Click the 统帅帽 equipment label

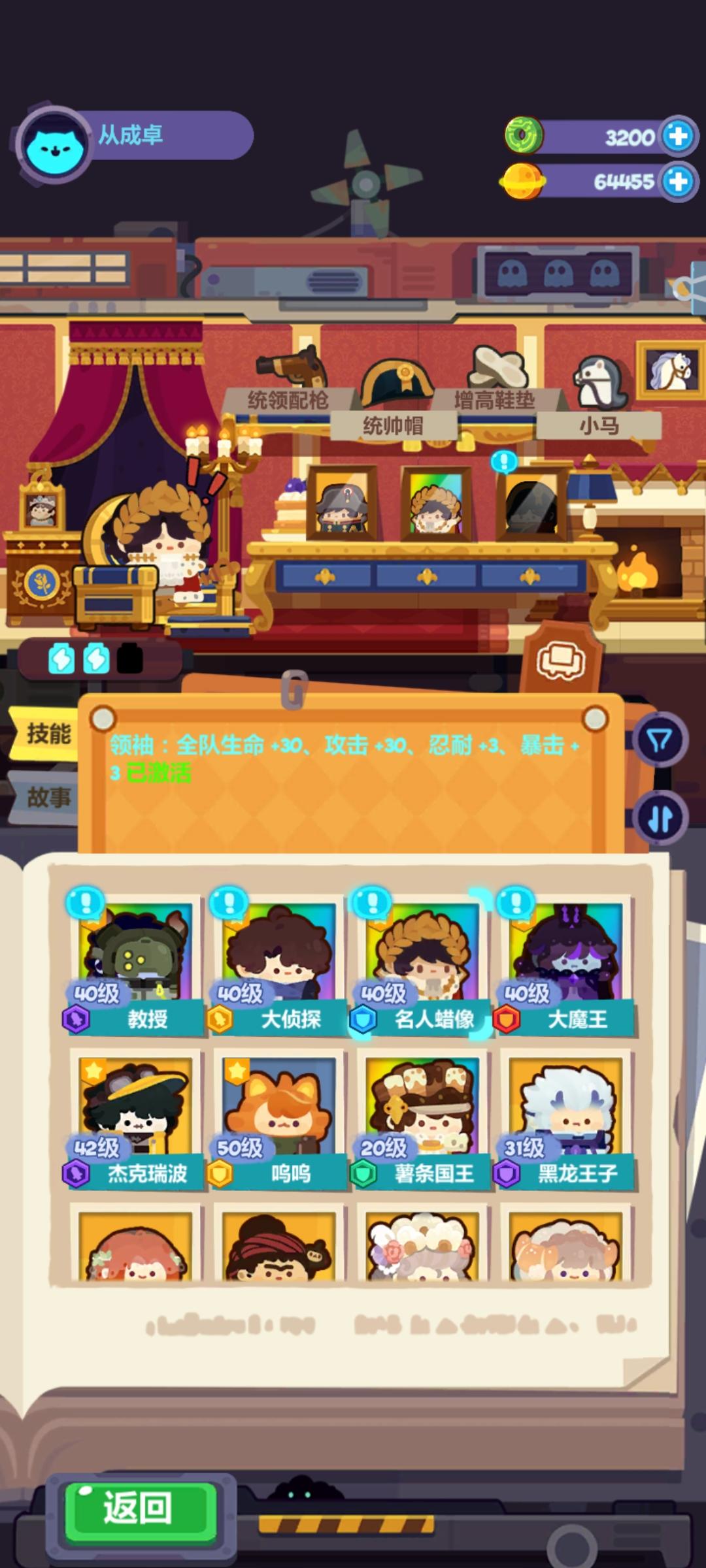pyautogui.click(x=393, y=424)
